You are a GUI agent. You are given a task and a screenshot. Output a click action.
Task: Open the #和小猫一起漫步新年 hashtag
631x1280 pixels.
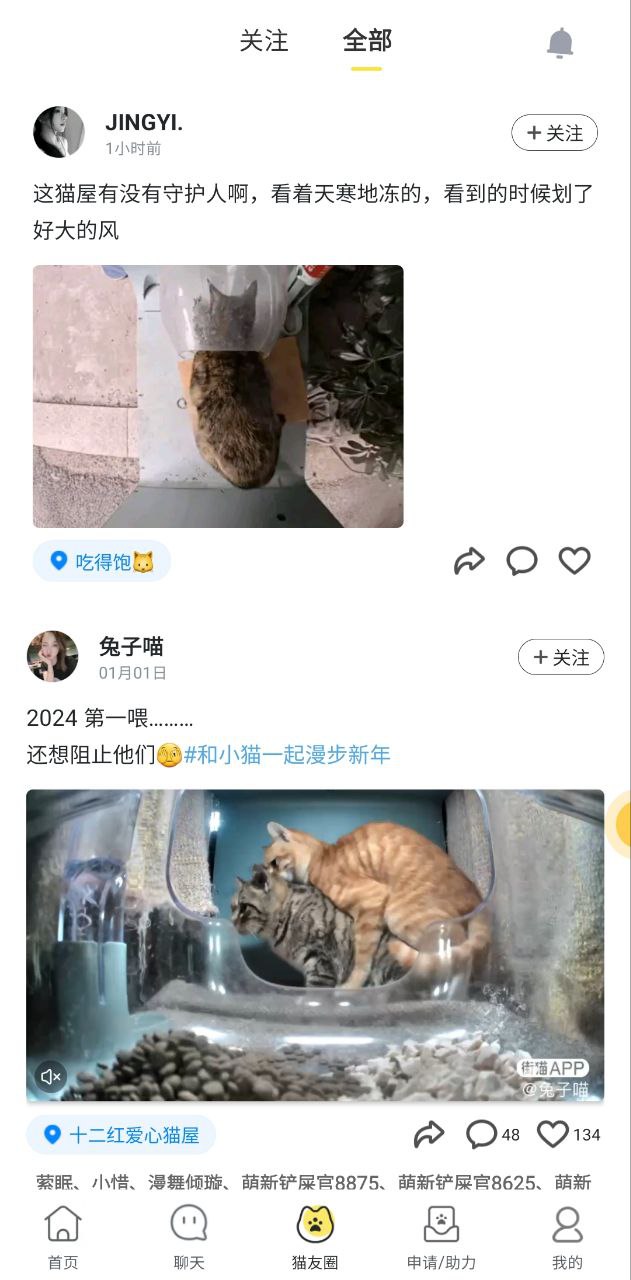tap(287, 755)
